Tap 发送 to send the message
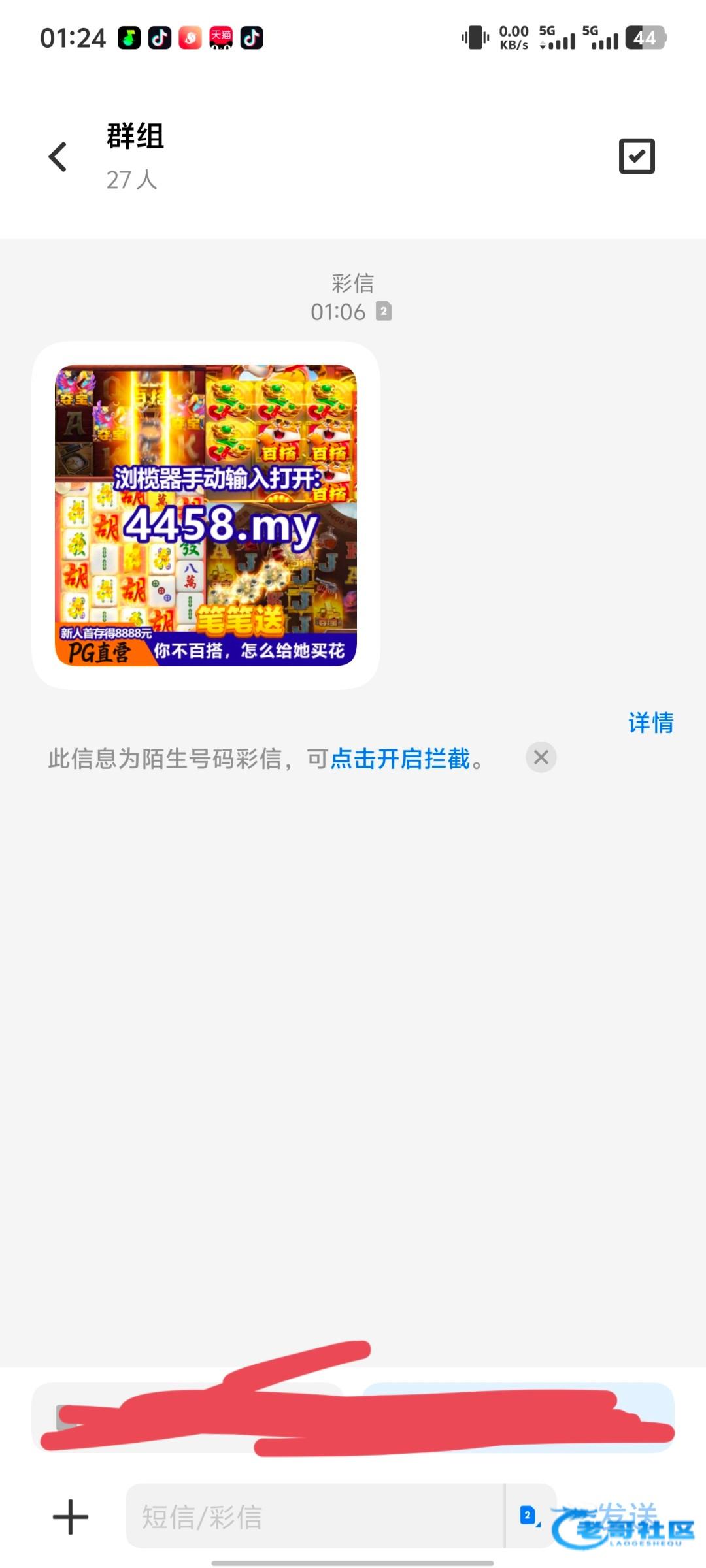Image resolution: width=706 pixels, height=1568 pixels. click(x=626, y=1516)
